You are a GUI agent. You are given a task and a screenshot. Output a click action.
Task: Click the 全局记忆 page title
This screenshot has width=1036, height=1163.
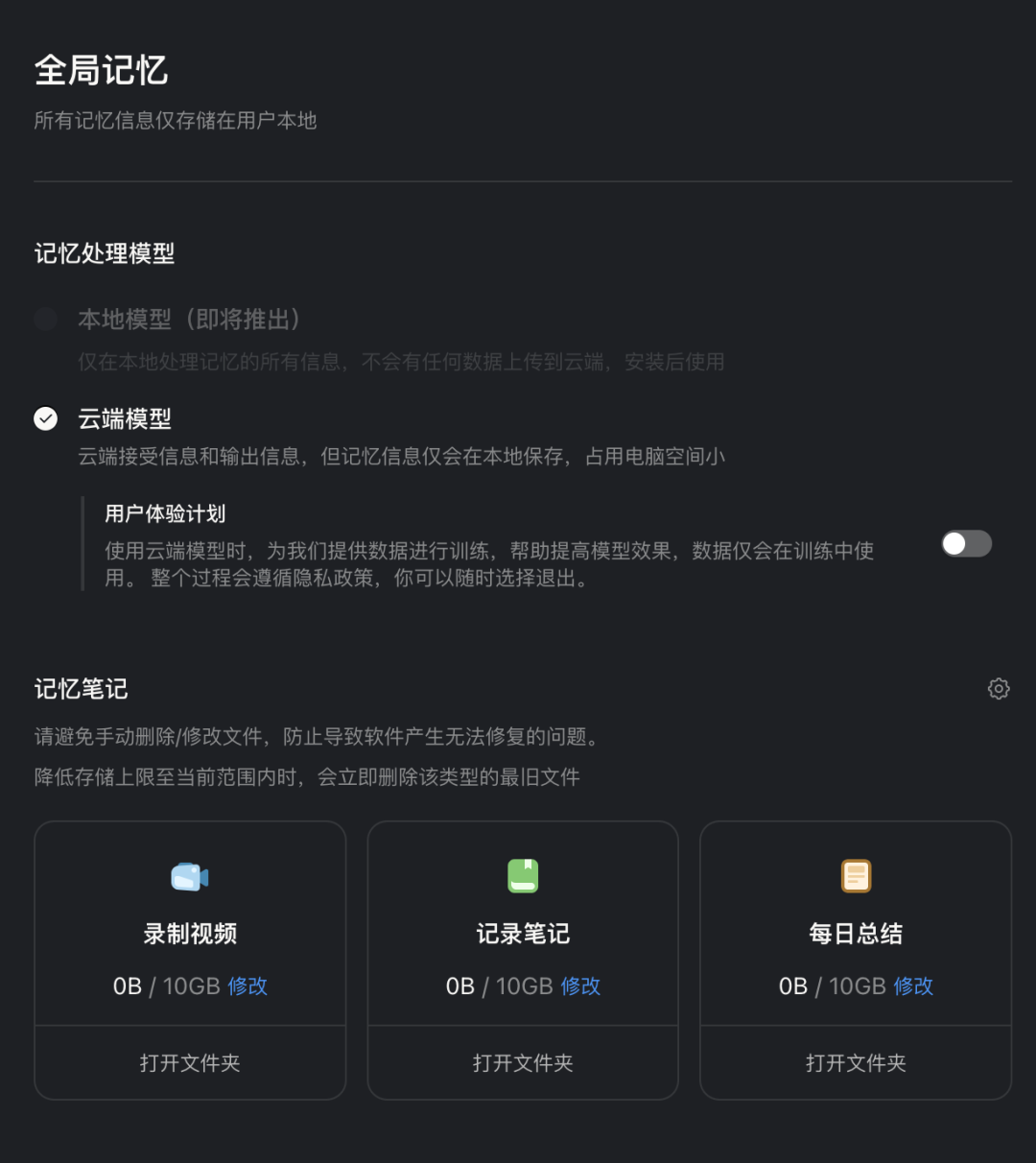100,70
